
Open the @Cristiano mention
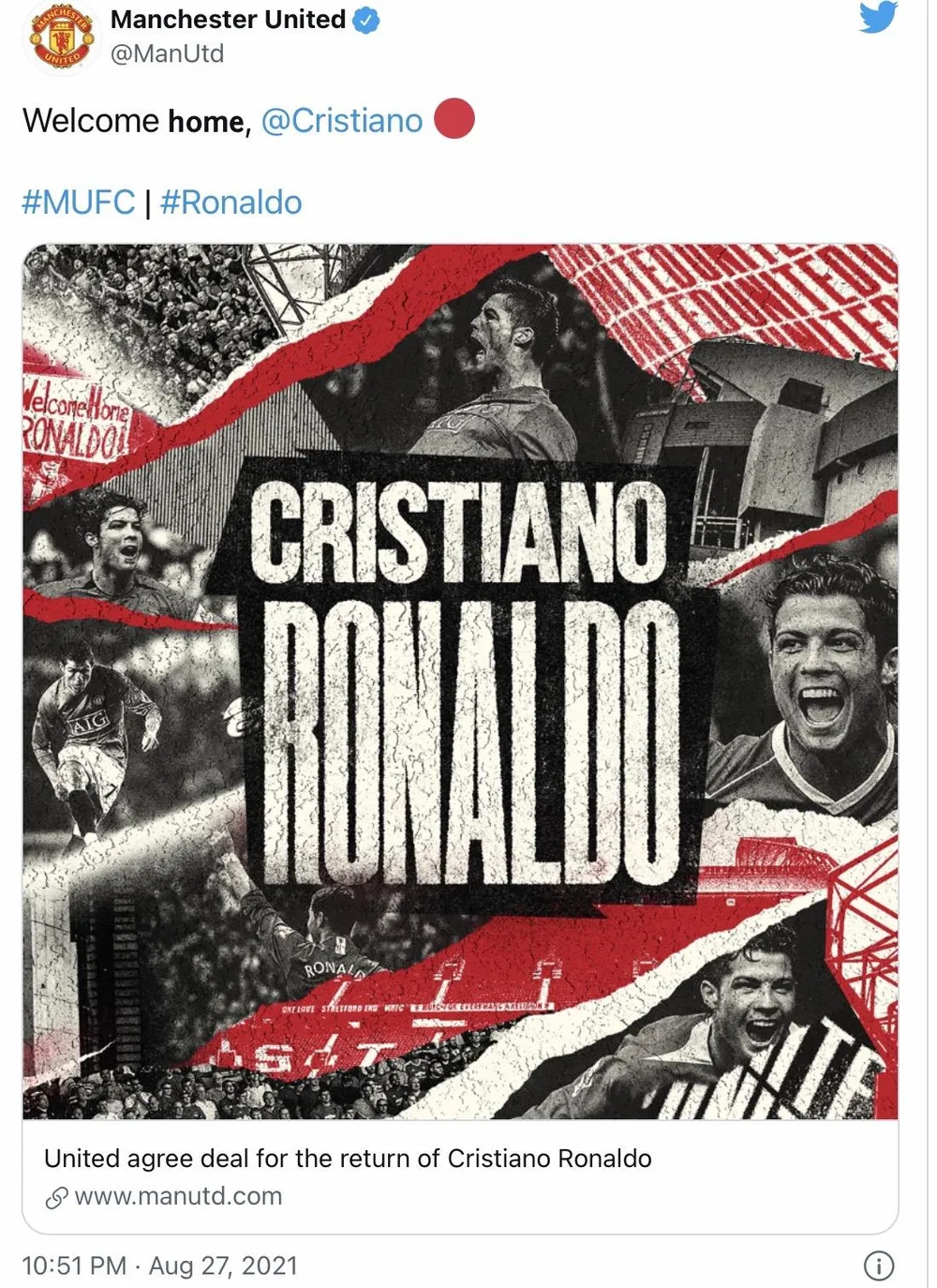click(x=342, y=121)
